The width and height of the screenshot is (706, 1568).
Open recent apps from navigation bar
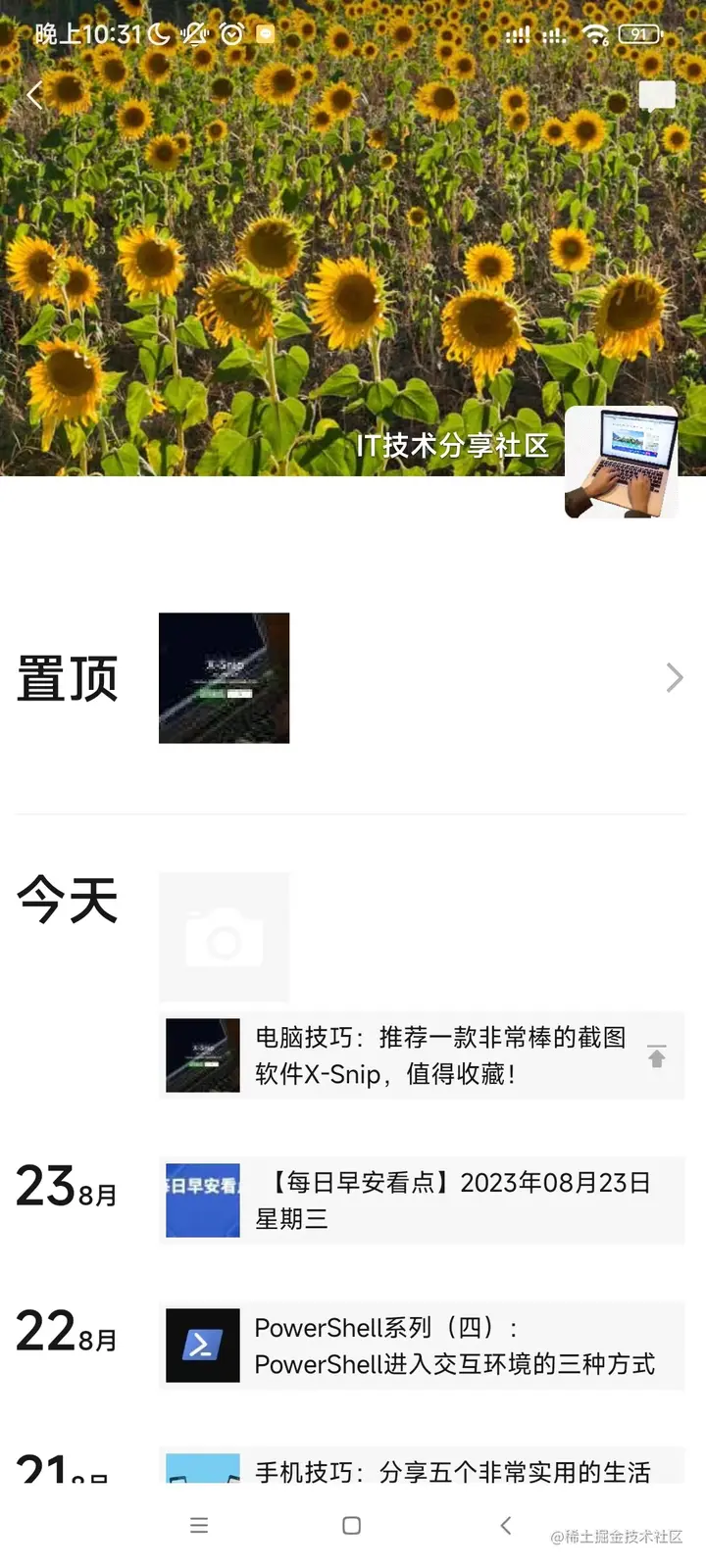(x=199, y=1526)
